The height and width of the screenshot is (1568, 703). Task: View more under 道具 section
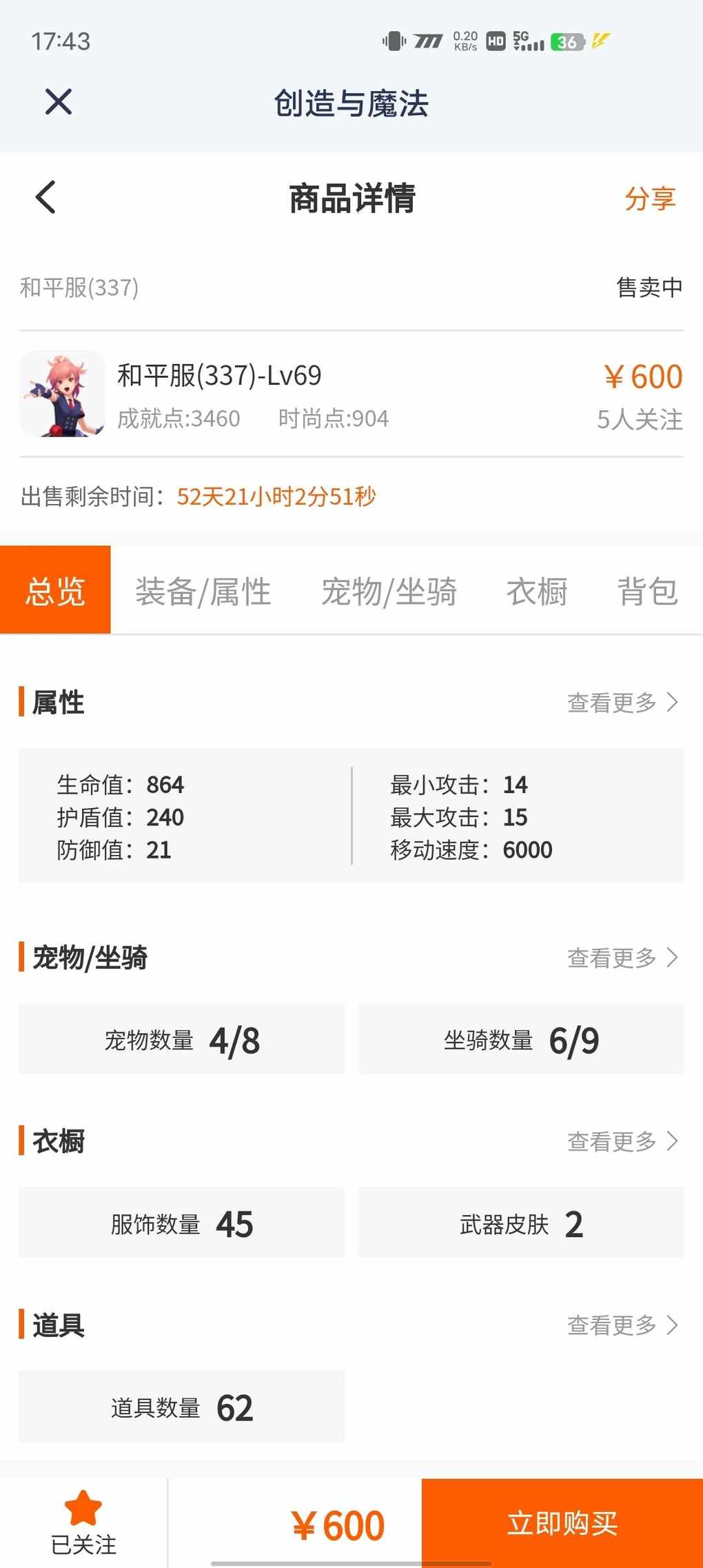click(623, 1325)
